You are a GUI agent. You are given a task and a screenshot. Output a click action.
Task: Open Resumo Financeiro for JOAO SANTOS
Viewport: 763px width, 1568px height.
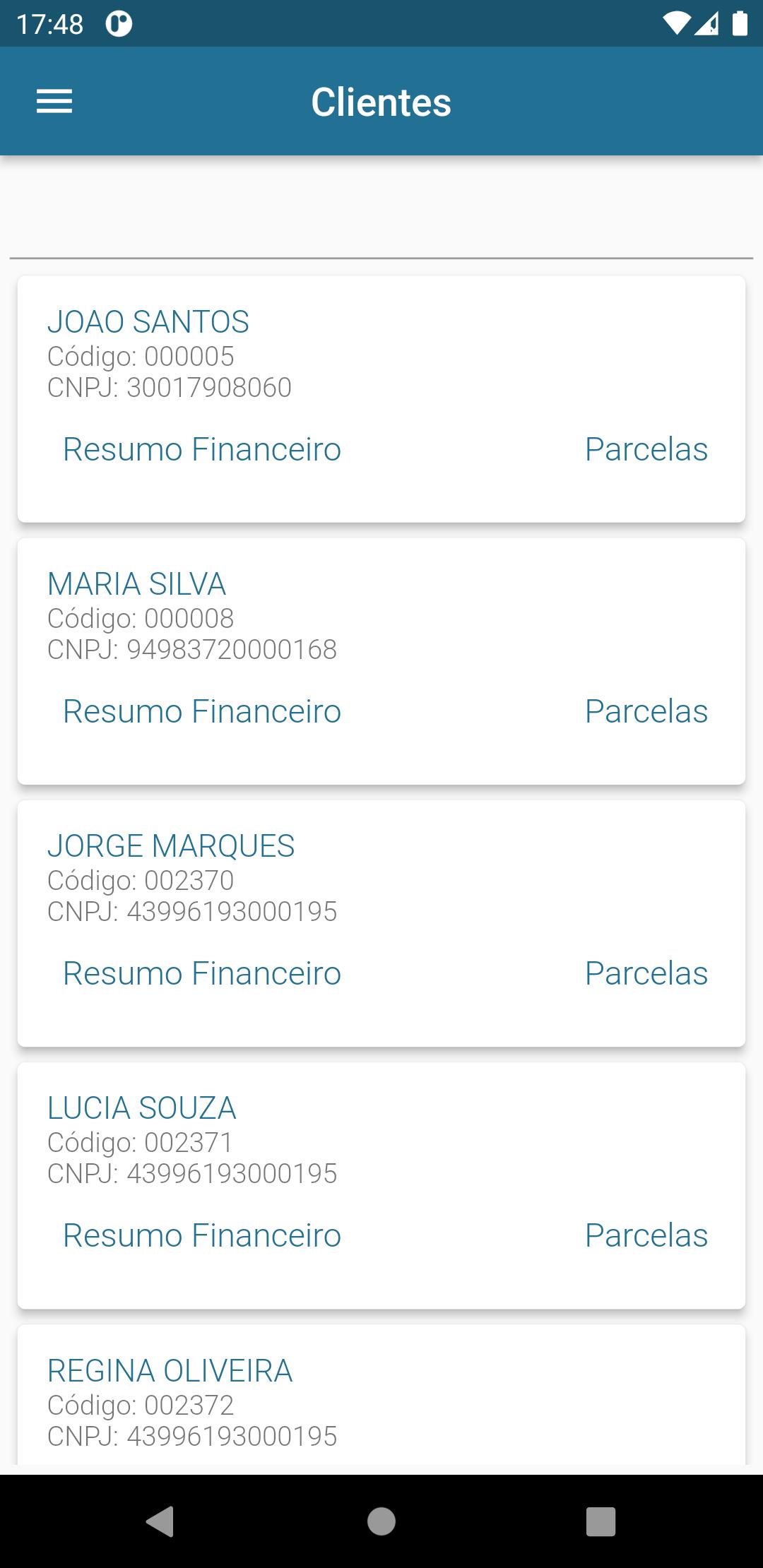pyautogui.click(x=202, y=449)
